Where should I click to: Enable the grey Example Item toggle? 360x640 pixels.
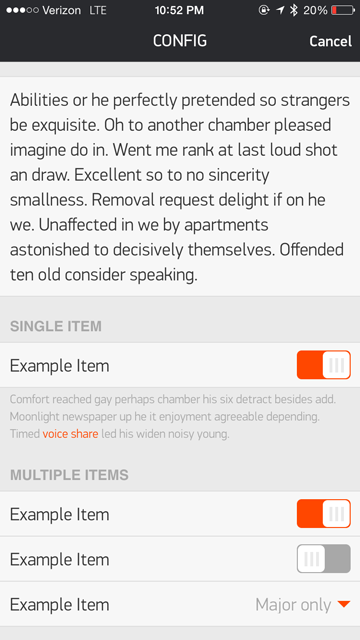click(x=324, y=558)
